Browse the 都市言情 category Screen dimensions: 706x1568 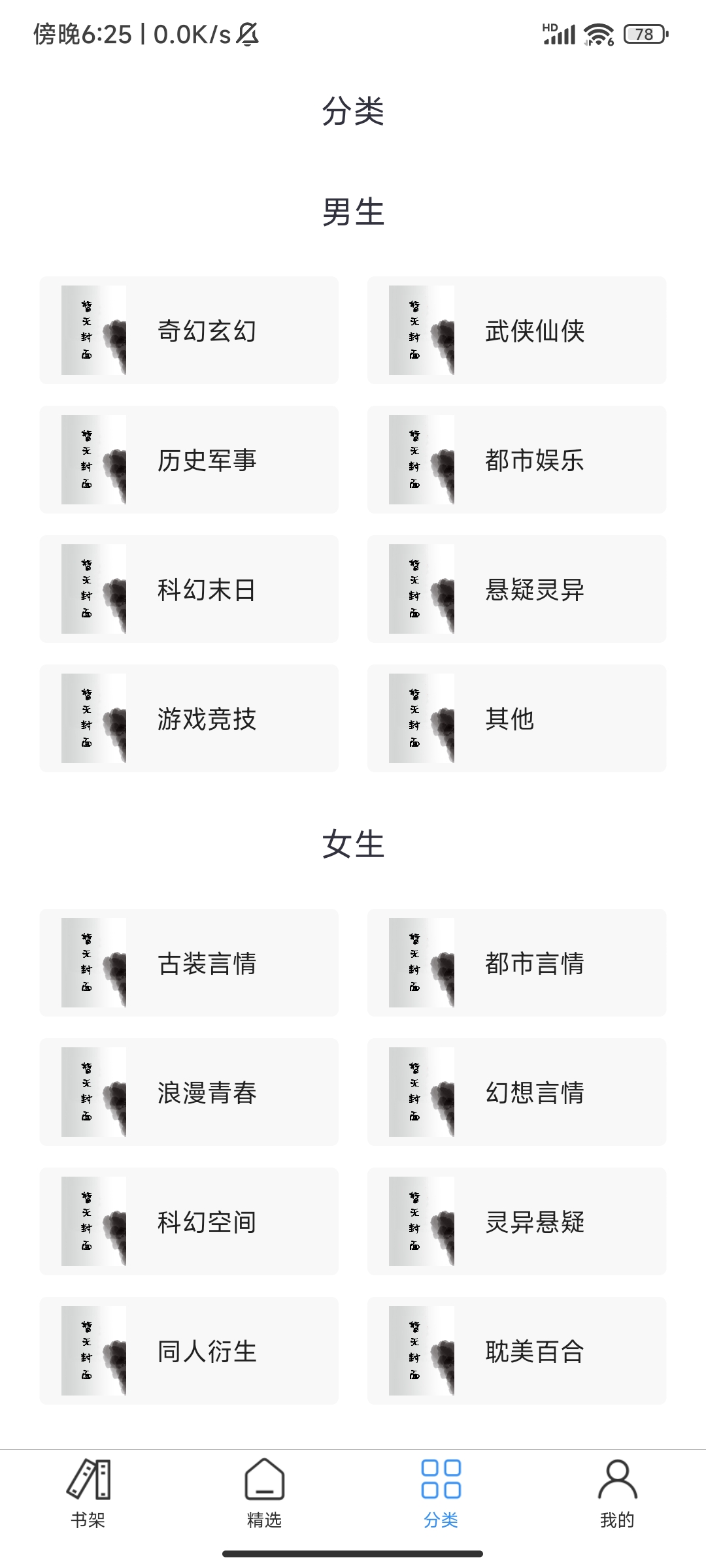click(x=516, y=962)
